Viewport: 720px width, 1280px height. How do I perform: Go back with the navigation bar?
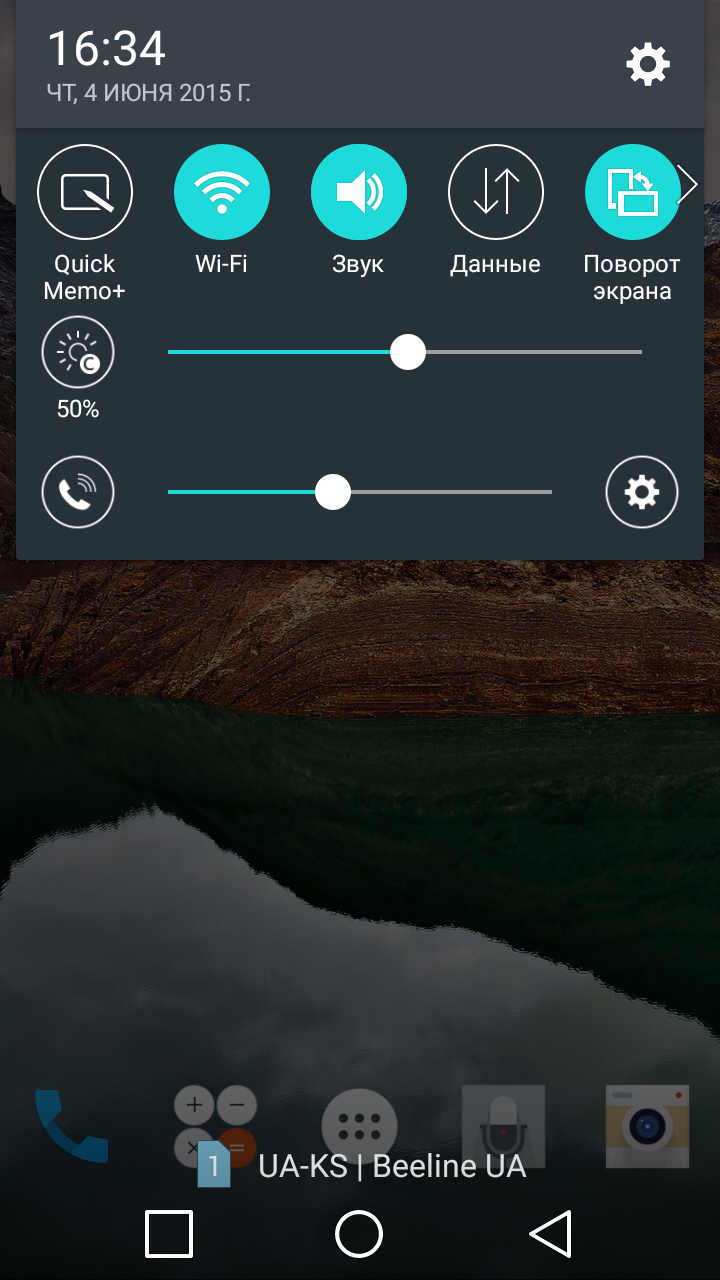[x=551, y=1233]
